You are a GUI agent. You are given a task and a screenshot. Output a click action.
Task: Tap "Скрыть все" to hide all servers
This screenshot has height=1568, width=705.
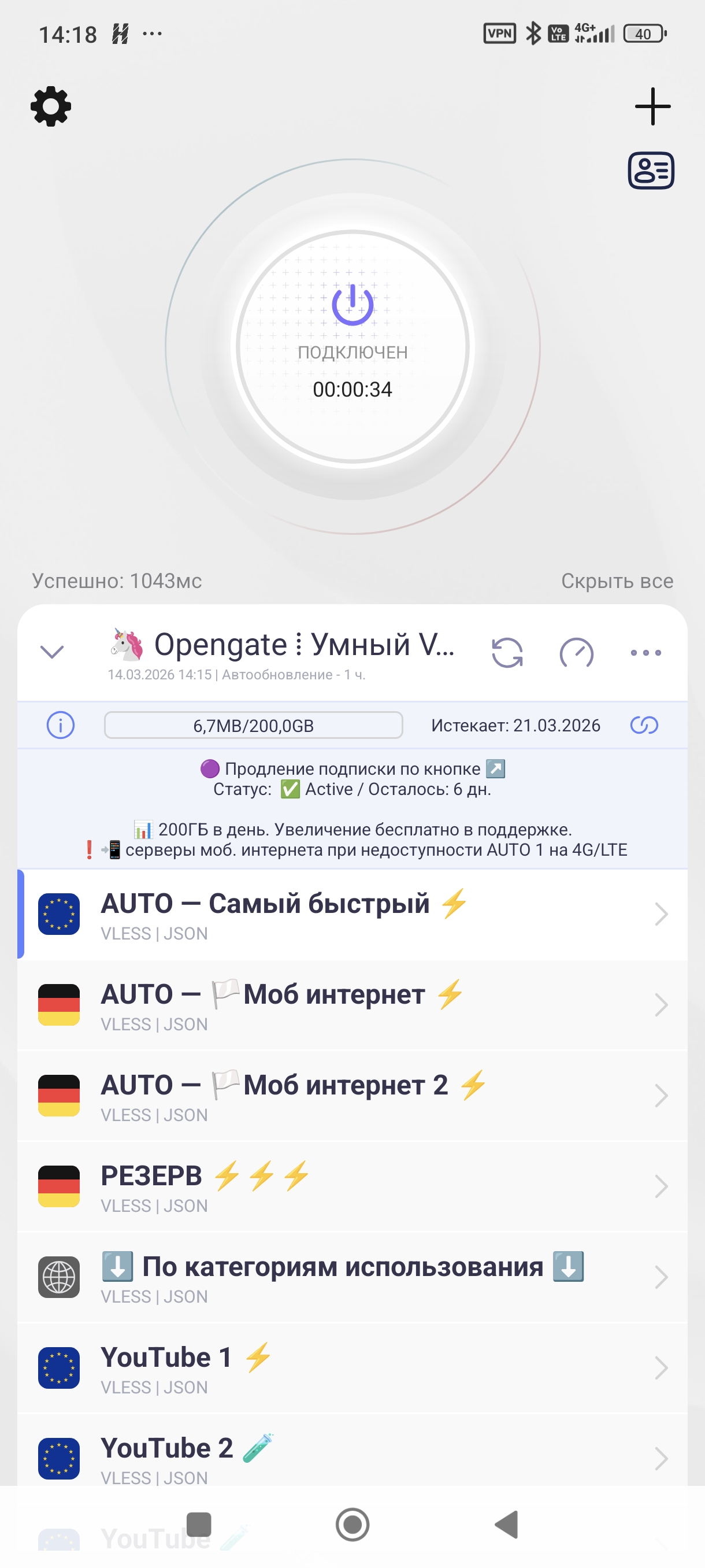tap(617, 580)
